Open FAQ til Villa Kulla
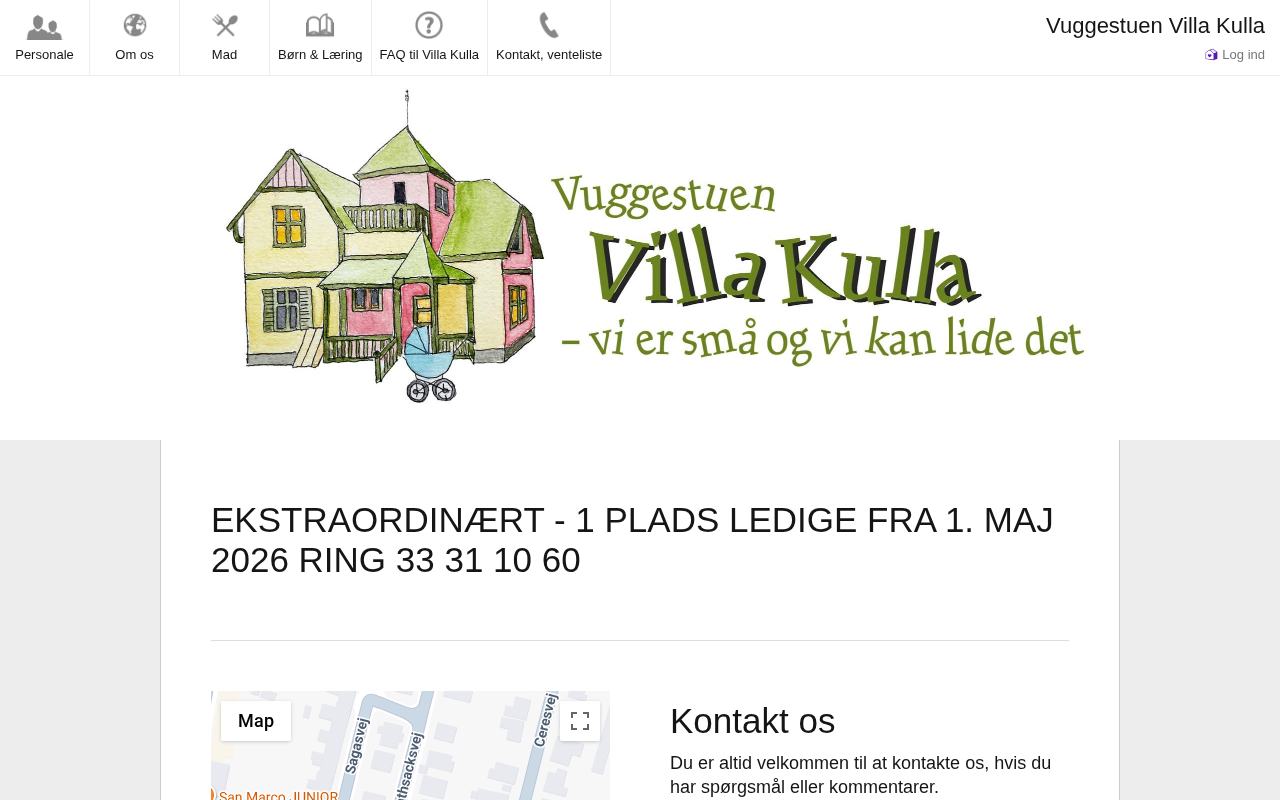 coord(429,38)
